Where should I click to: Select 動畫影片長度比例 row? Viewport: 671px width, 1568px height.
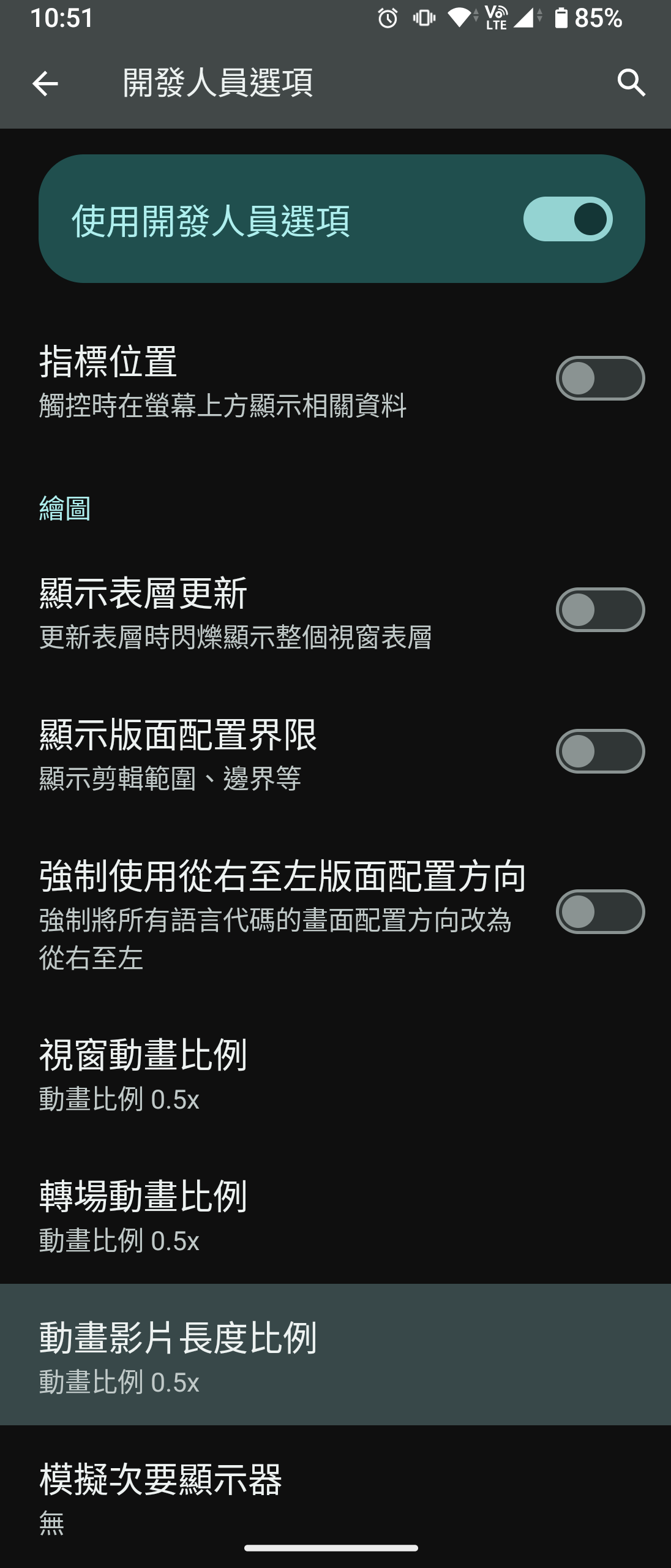click(x=335, y=1355)
